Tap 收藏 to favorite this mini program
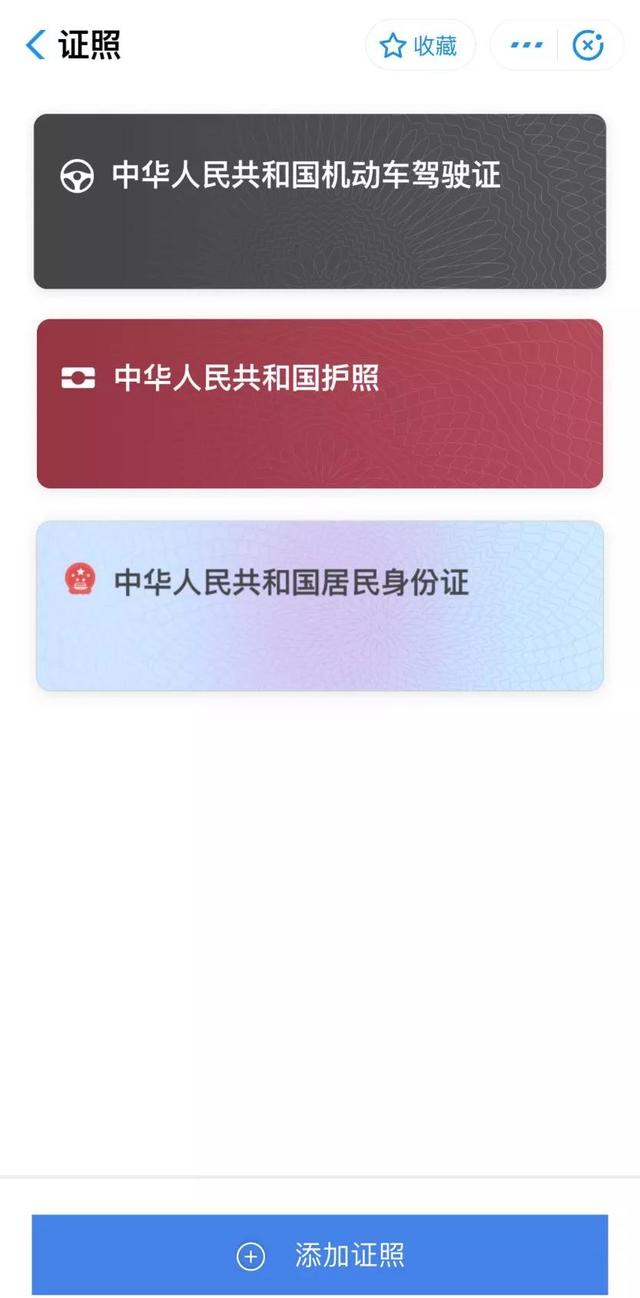Viewport: 640px width, 1298px height. [420, 46]
